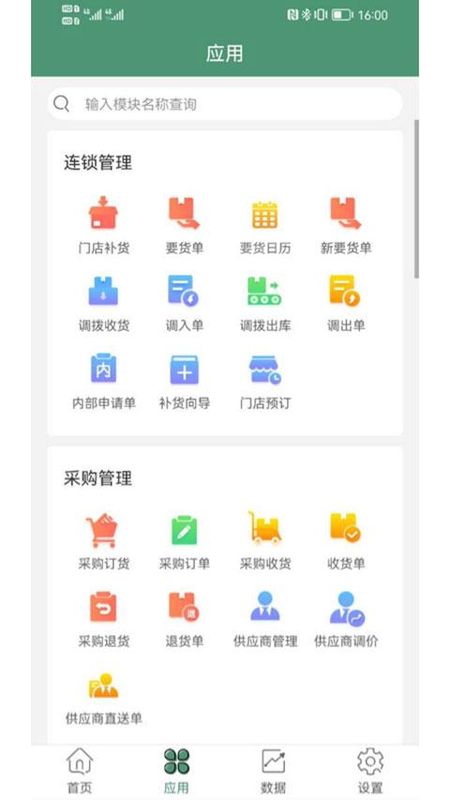The height and width of the screenshot is (800, 450).
Task: Open 内部申请单
Action: tap(104, 381)
